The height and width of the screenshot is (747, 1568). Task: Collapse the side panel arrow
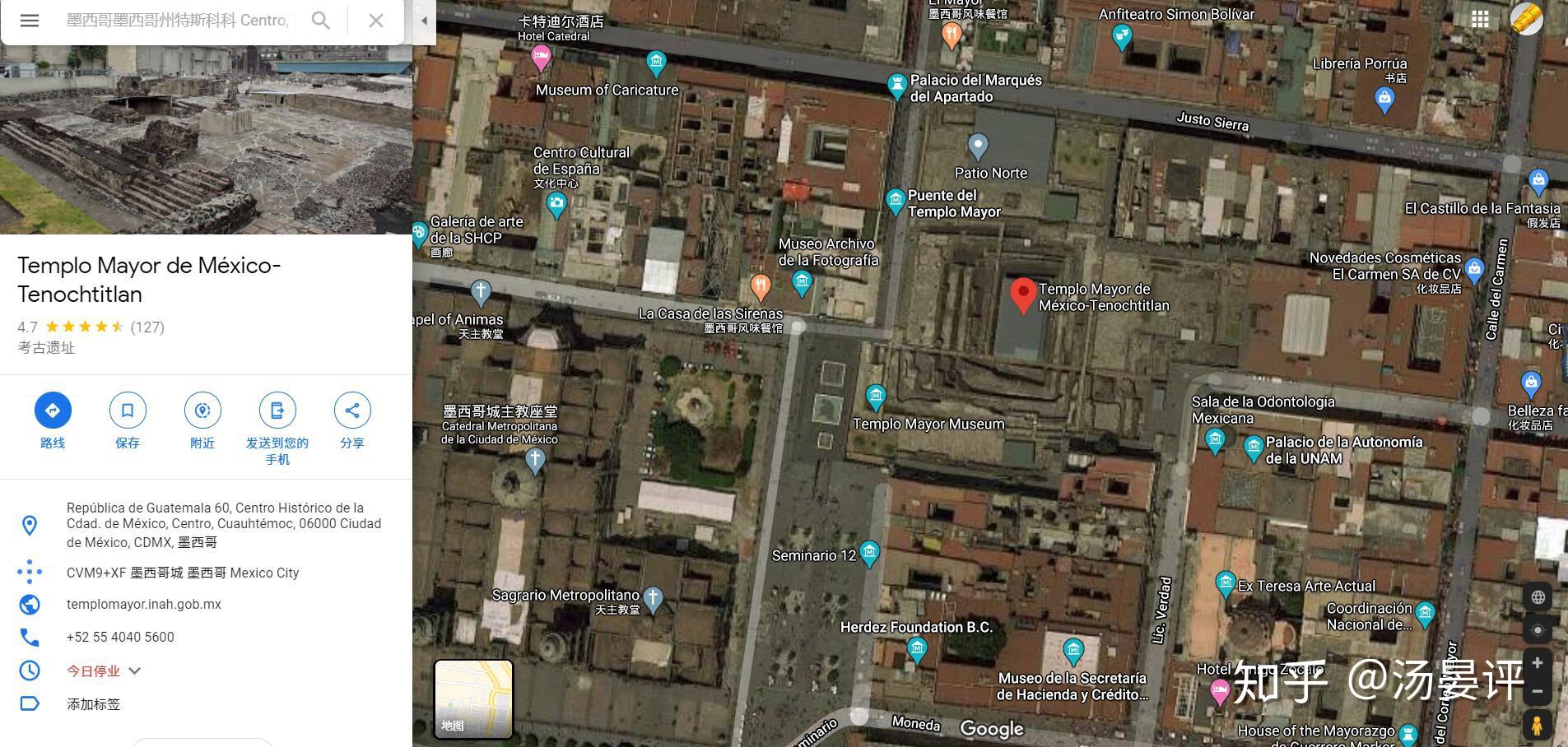click(424, 21)
